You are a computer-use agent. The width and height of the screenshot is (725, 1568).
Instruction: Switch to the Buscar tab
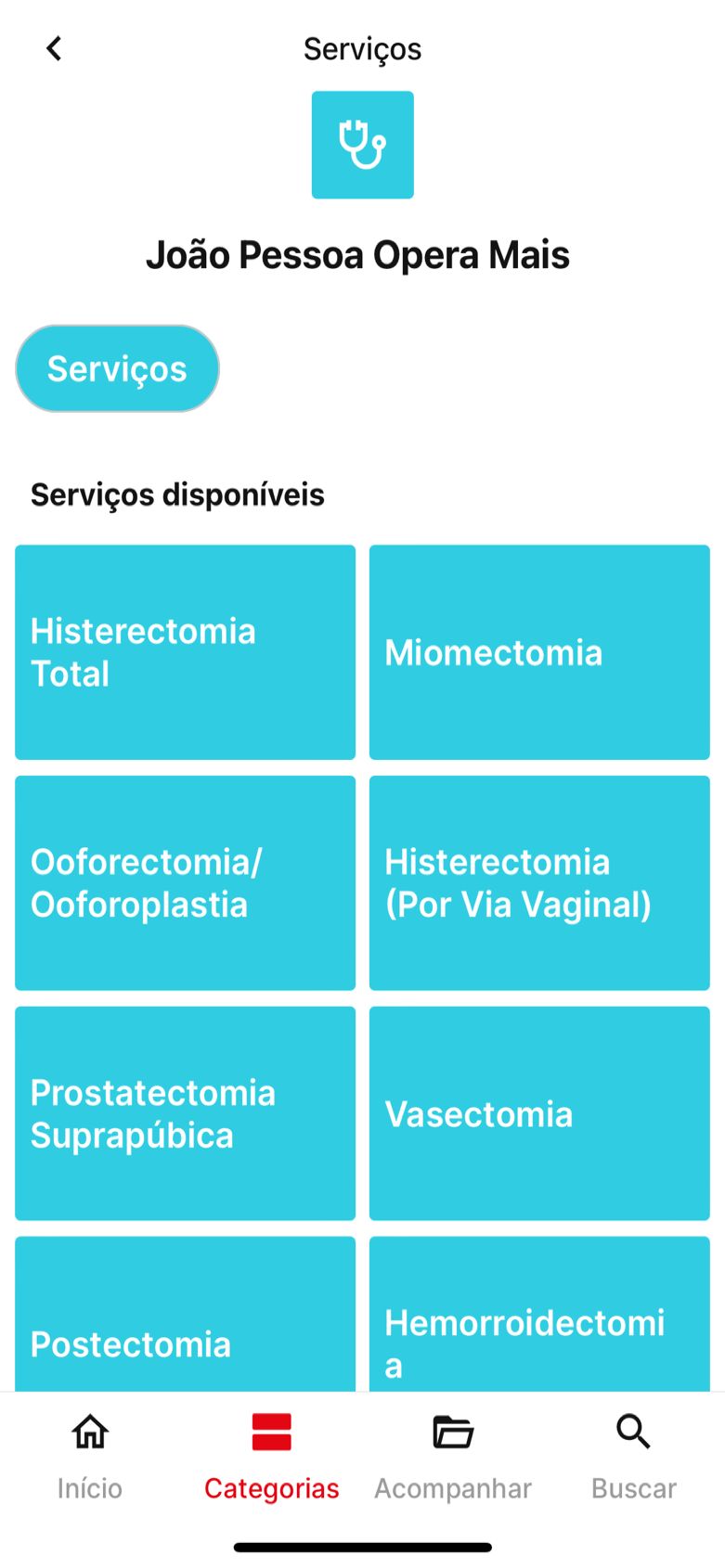coord(634,1457)
